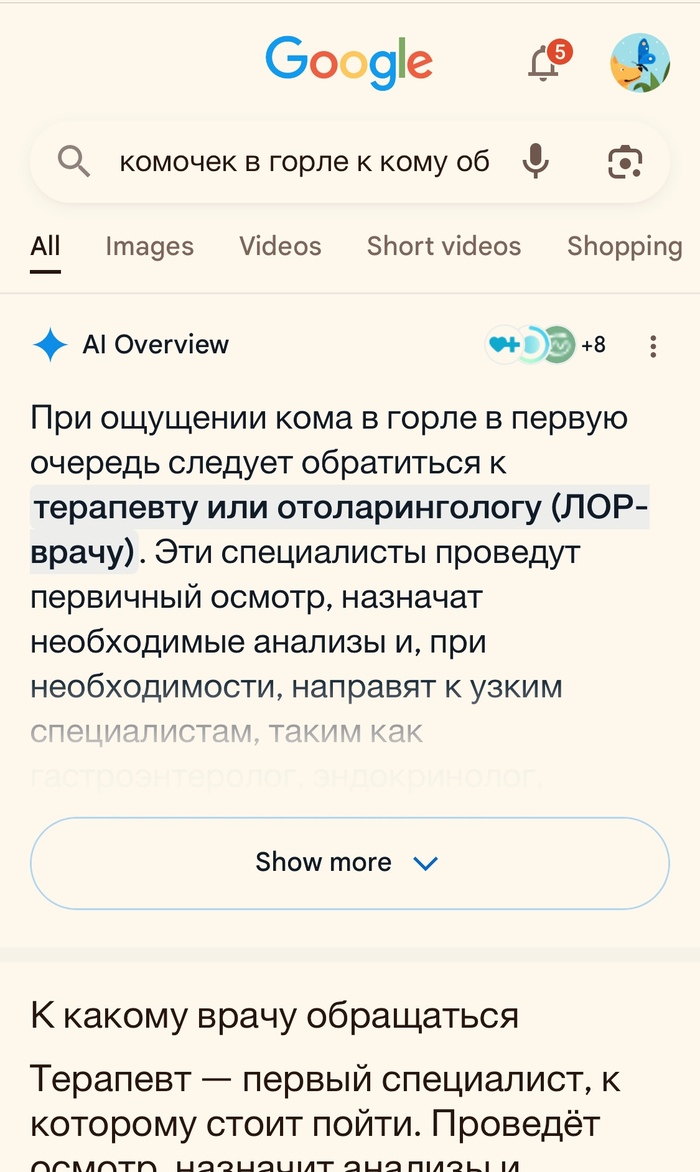Expand the overview with Show more
Viewport: 700px width, 1172px height.
[349, 863]
